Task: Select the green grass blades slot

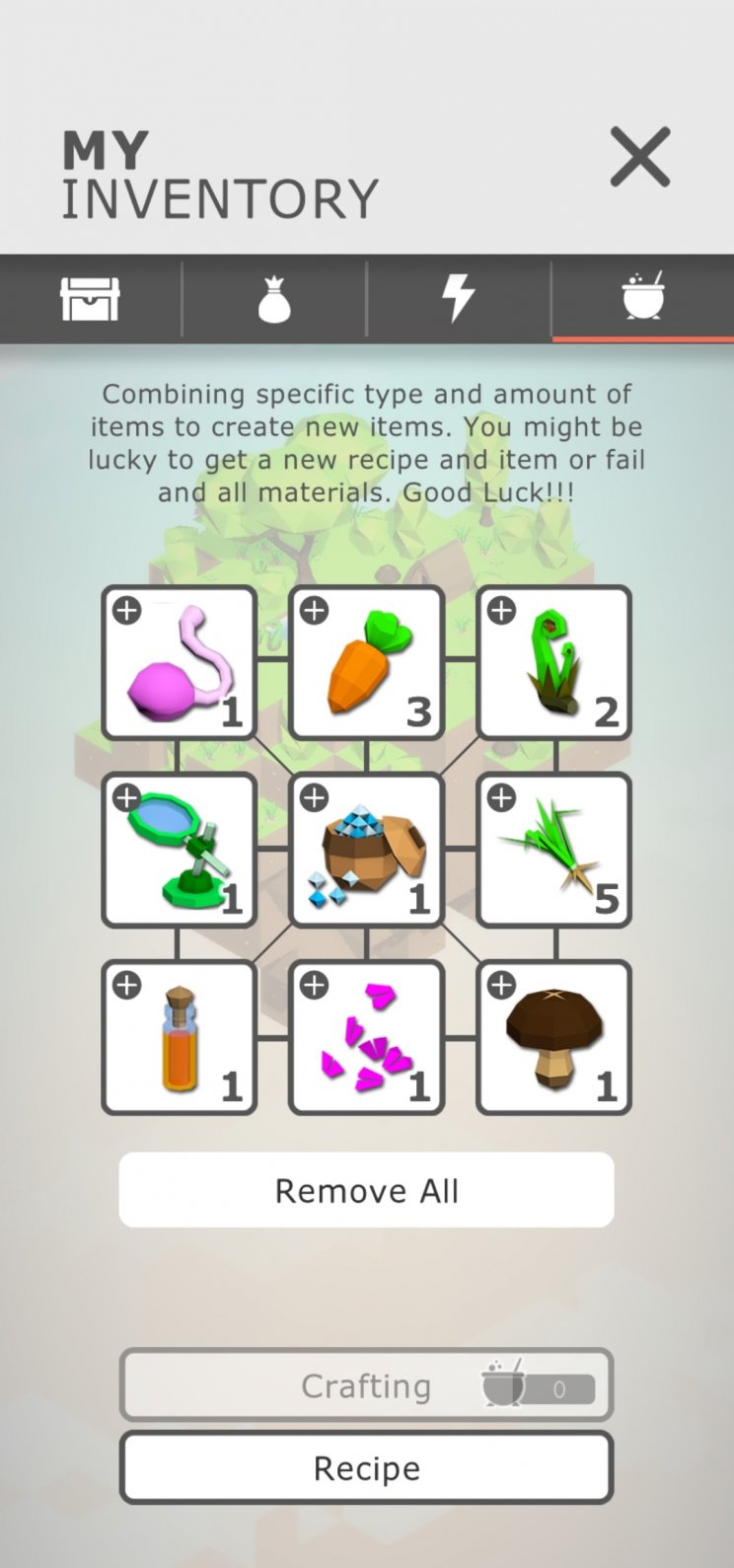Action: point(553,850)
